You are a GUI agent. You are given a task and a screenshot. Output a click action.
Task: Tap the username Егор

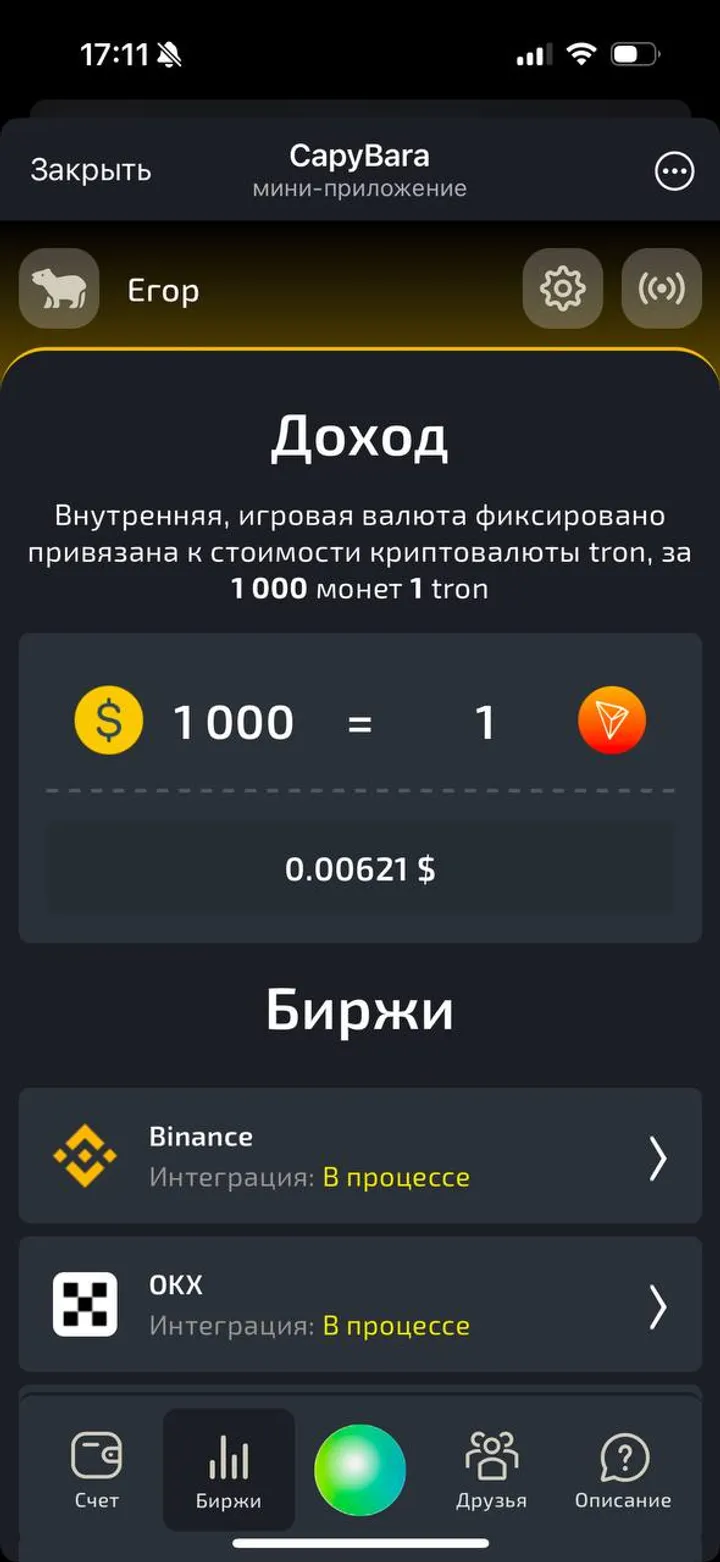pyautogui.click(x=163, y=290)
